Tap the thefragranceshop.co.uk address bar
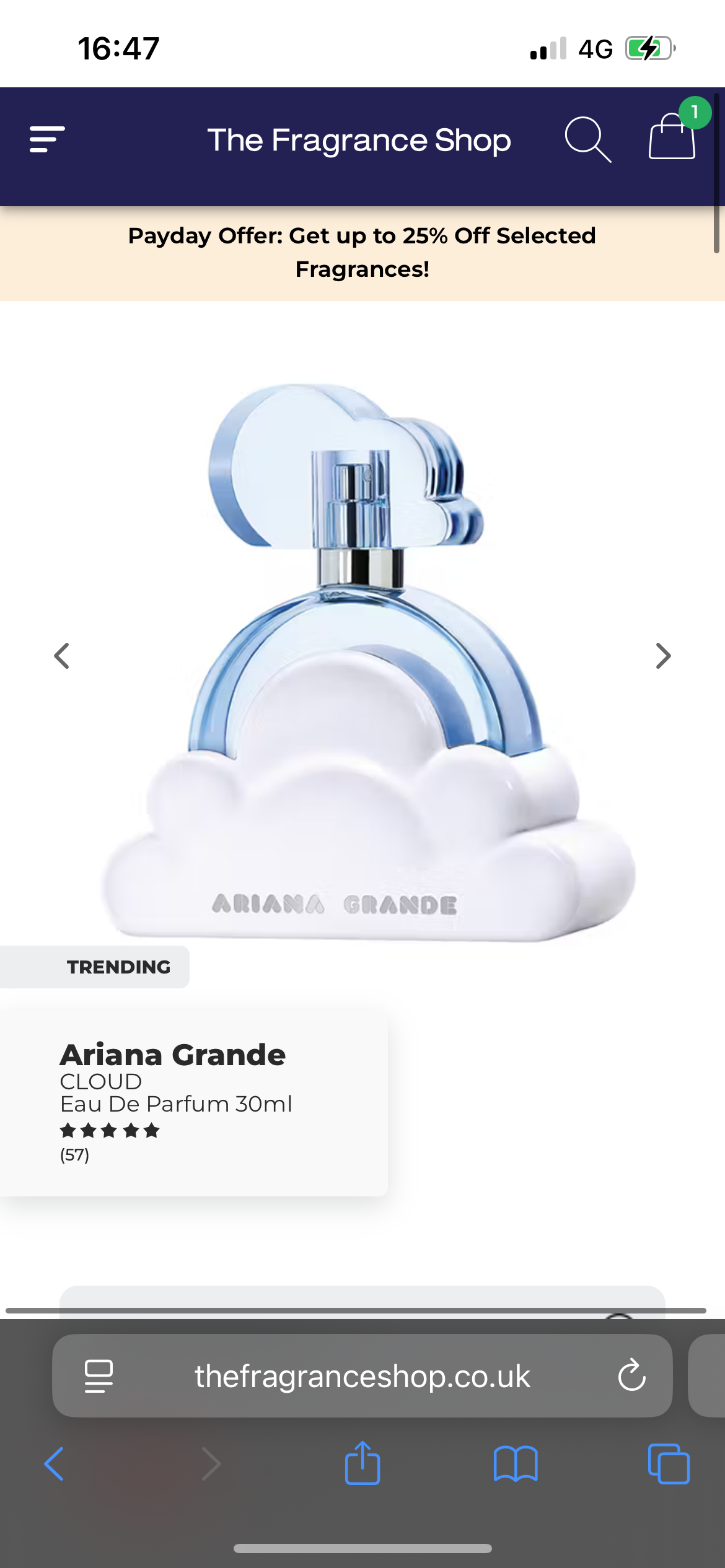 click(x=362, y=1376)
